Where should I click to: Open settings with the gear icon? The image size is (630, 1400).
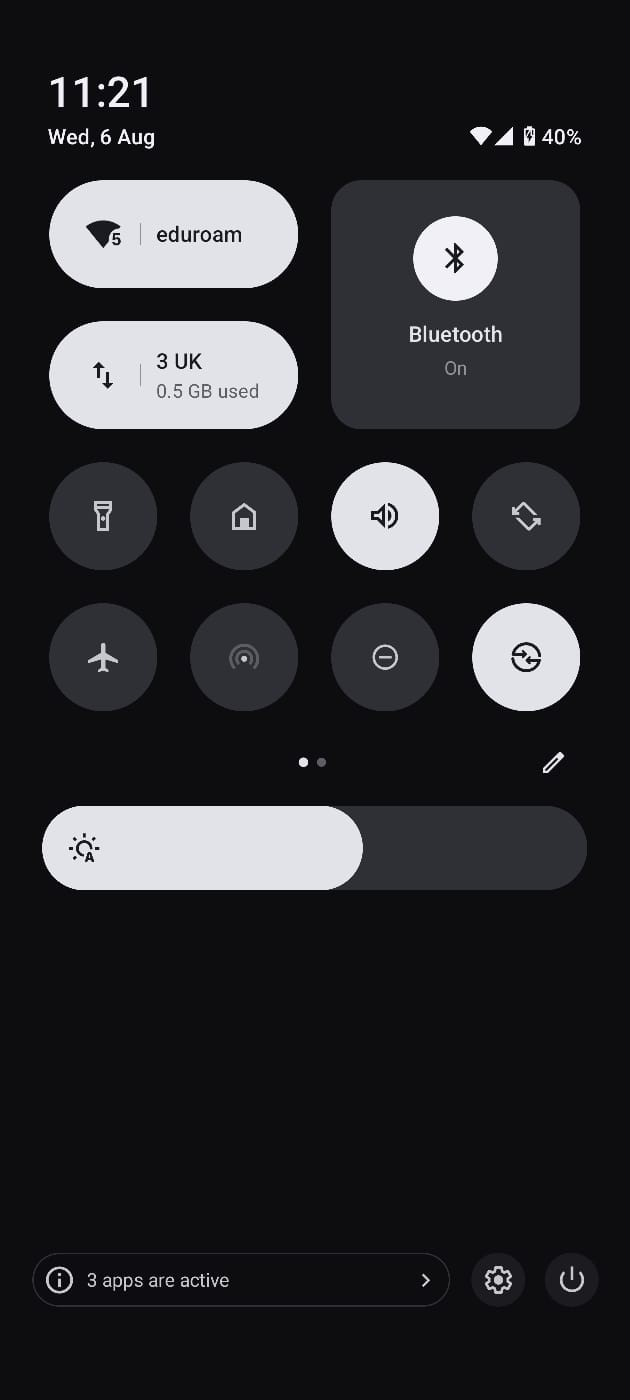click(498, 1280)
